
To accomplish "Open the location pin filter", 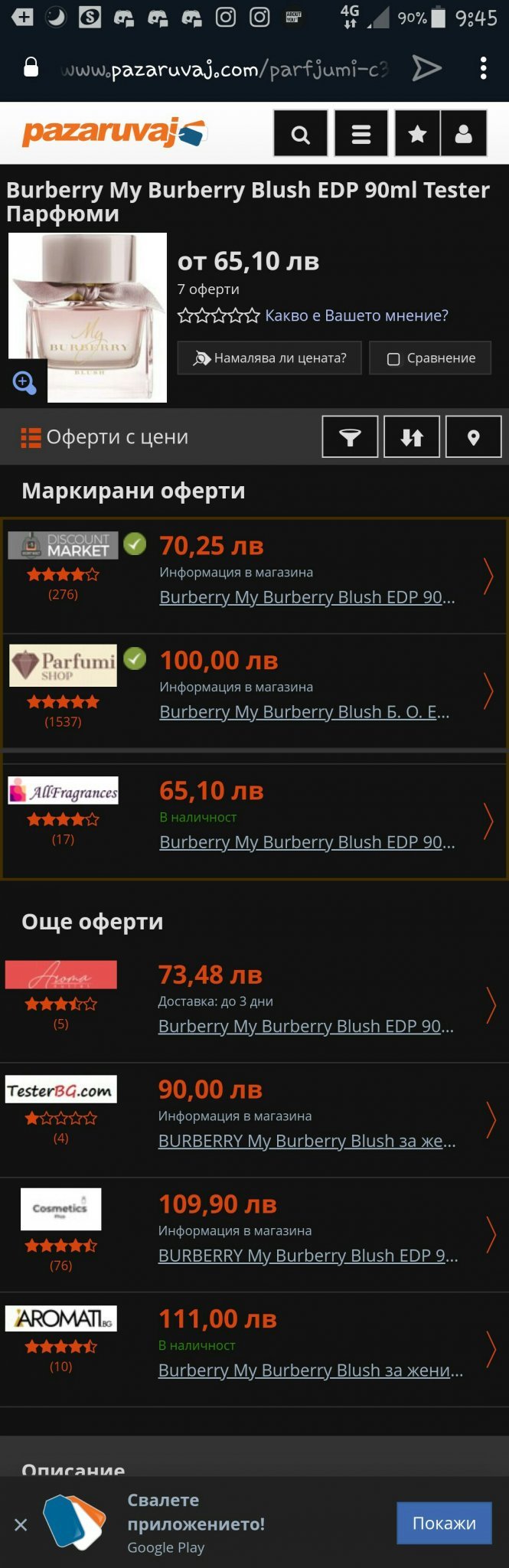I will pyautogui.click(x=473, y=437).
